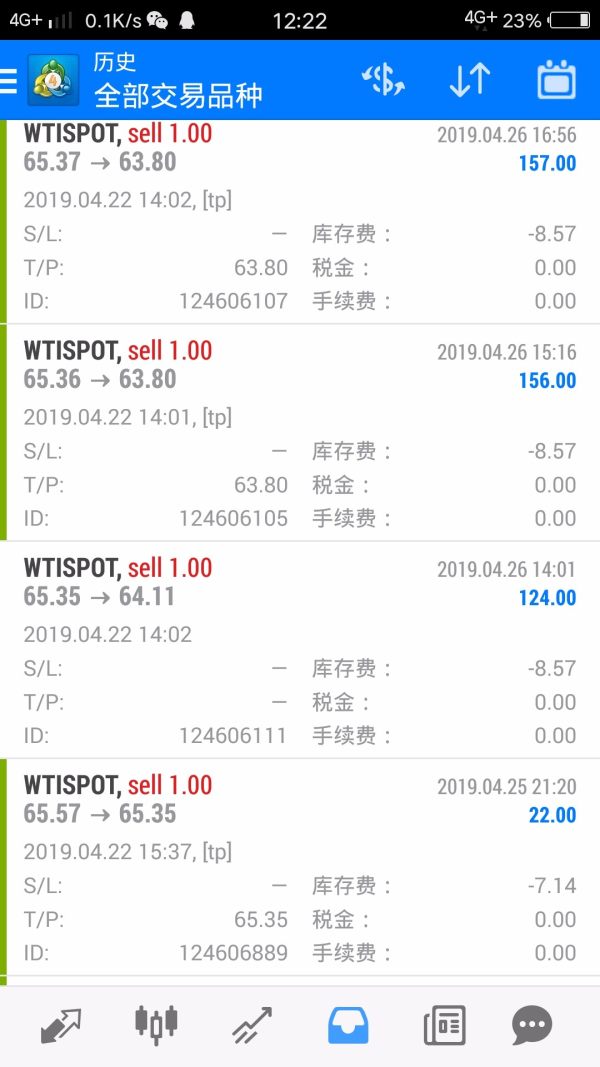Open trade with ID 124606107

[x=300, y=222]
